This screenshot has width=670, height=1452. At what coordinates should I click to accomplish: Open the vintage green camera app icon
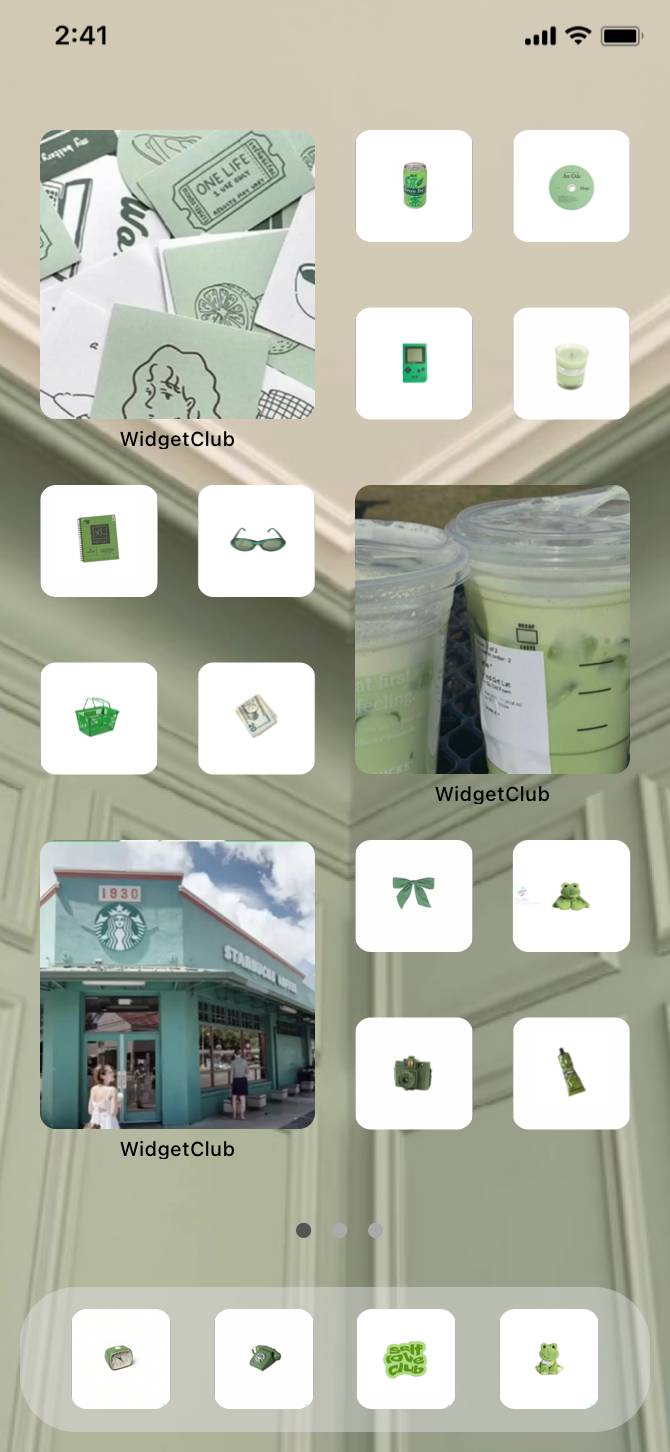pyautogui.click(x=414, y=1073)
